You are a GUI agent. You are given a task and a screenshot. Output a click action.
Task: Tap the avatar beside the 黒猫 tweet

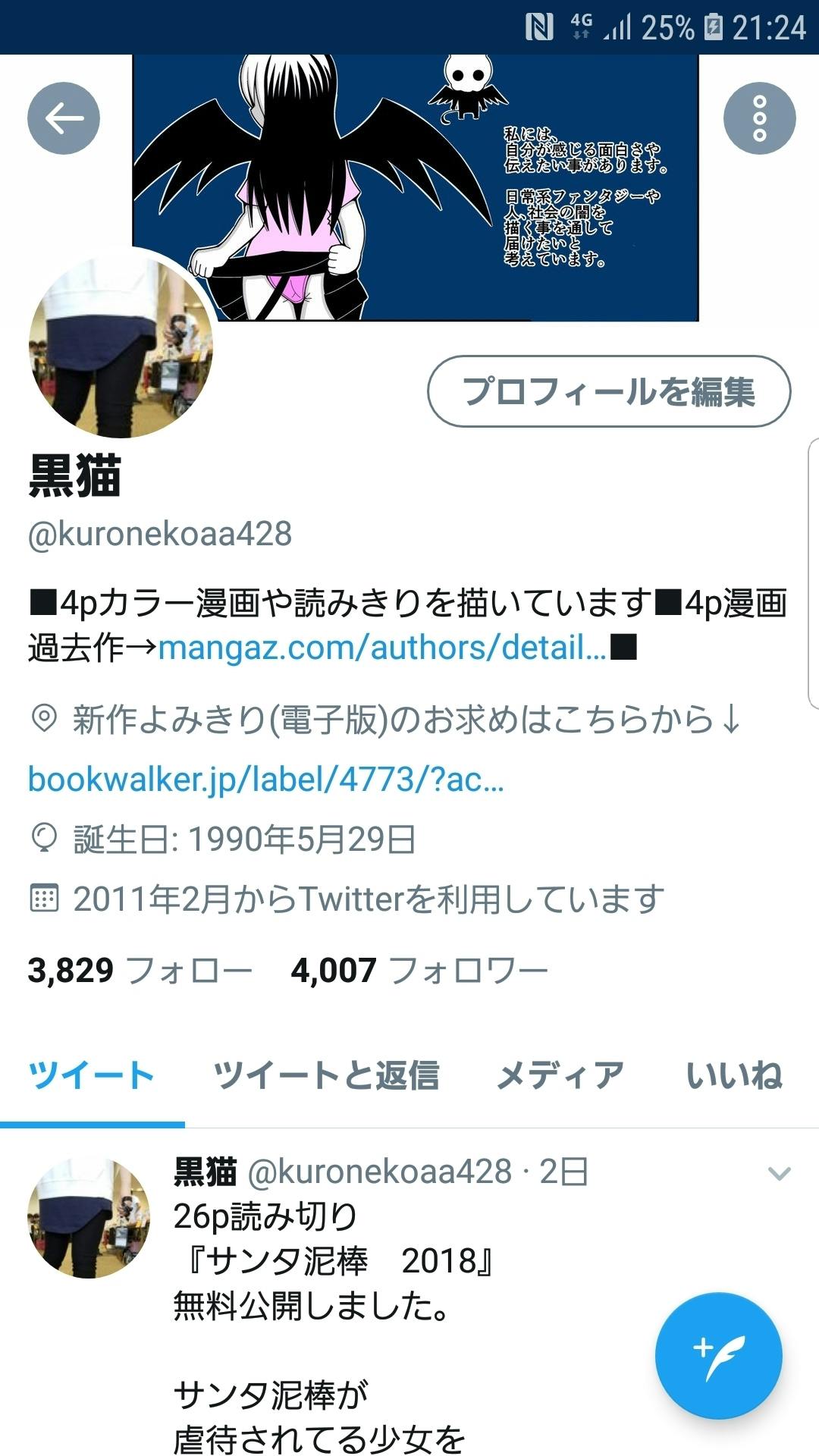point(89,1218)
